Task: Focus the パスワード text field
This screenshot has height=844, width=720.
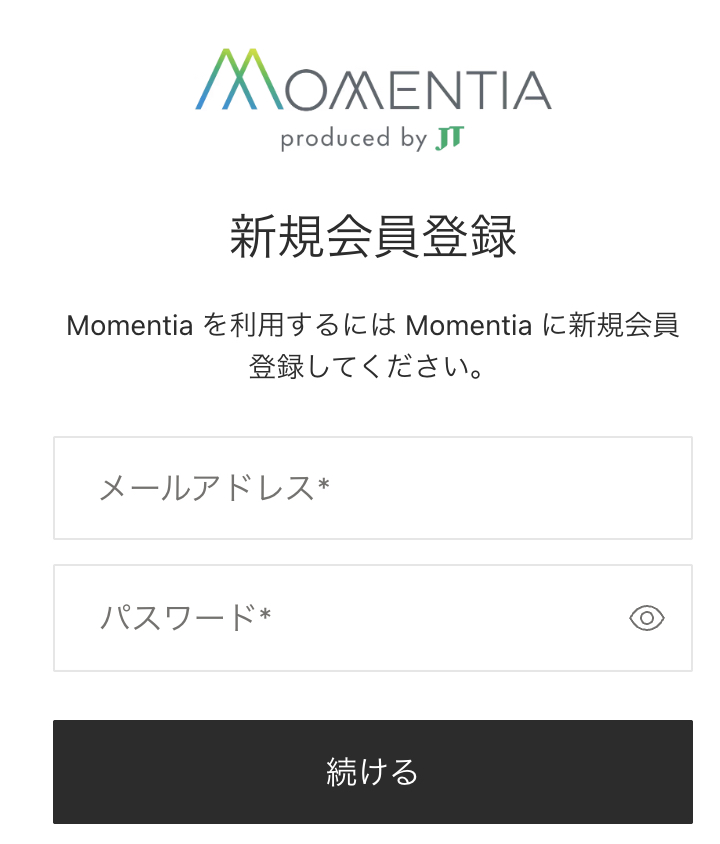Action: [x=340, y=618]
